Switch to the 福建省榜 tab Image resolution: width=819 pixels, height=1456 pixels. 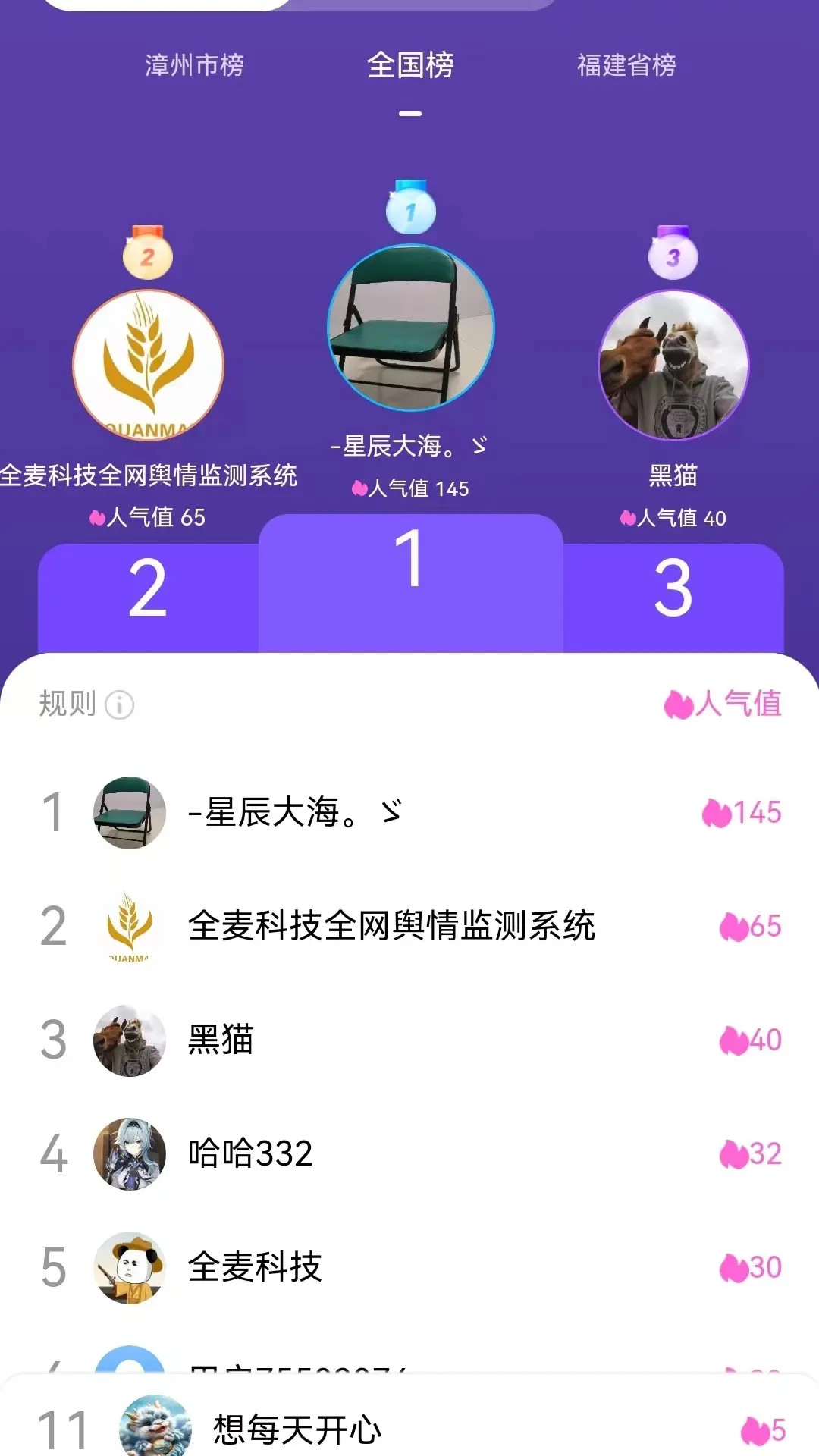click(x=628, y=64)
